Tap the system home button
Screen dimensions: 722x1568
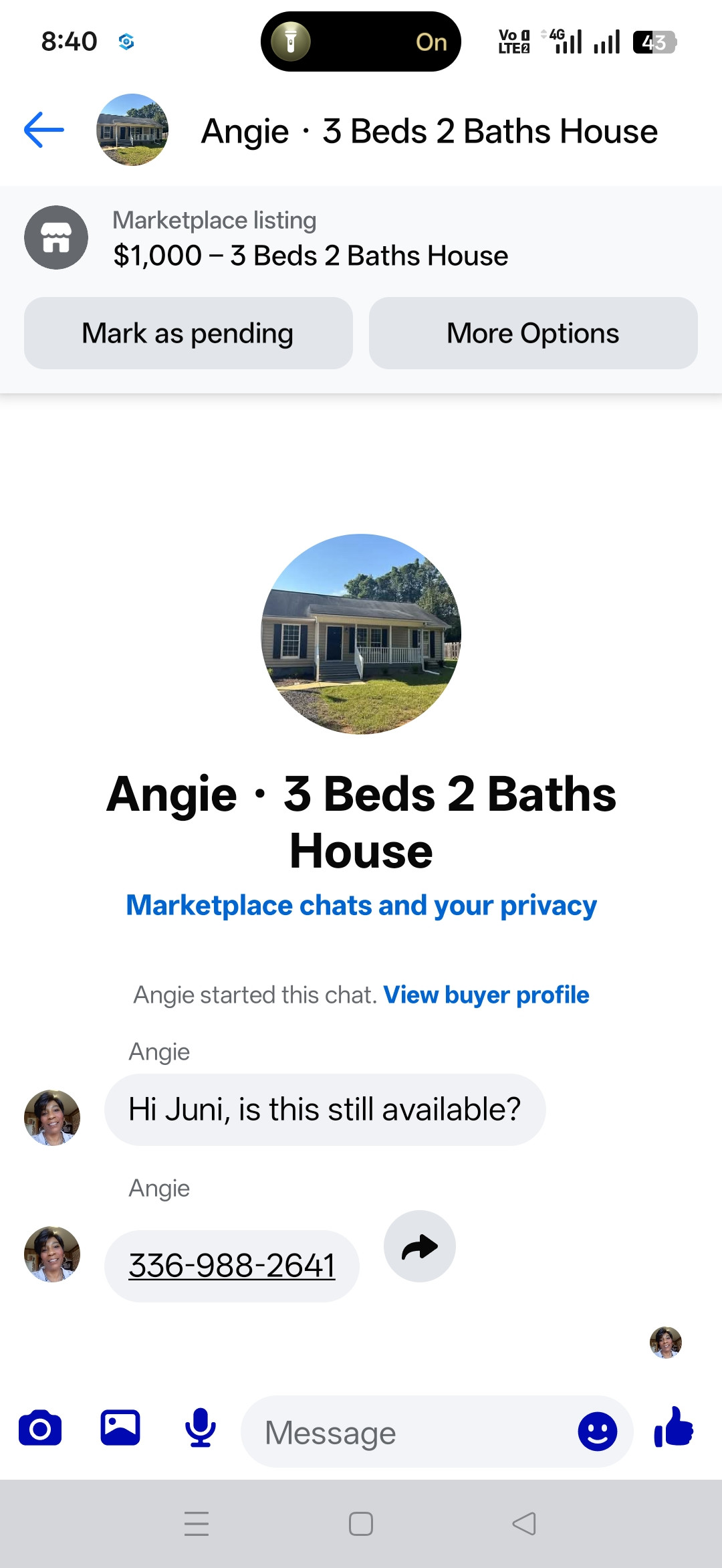click(x=361, y=1524)
